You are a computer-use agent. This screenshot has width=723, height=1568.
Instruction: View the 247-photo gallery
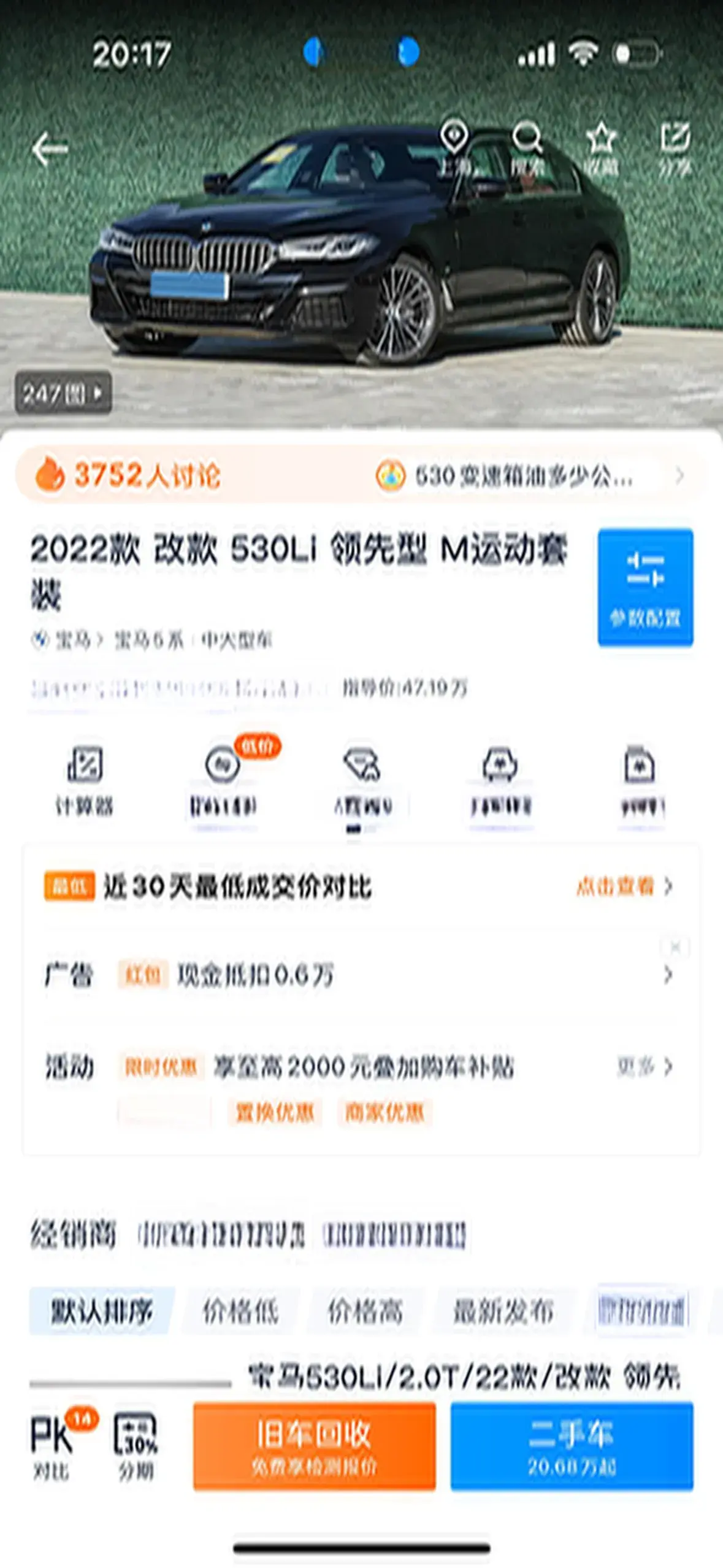63,393
